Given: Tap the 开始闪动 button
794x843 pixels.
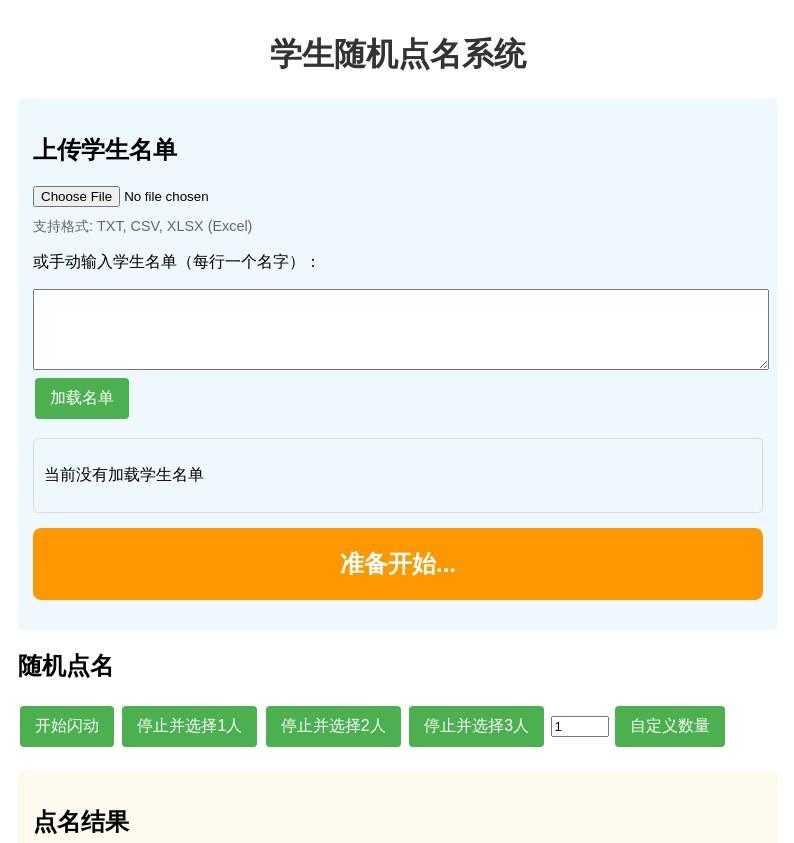Looking at the screenshot, I should (67, 726).
